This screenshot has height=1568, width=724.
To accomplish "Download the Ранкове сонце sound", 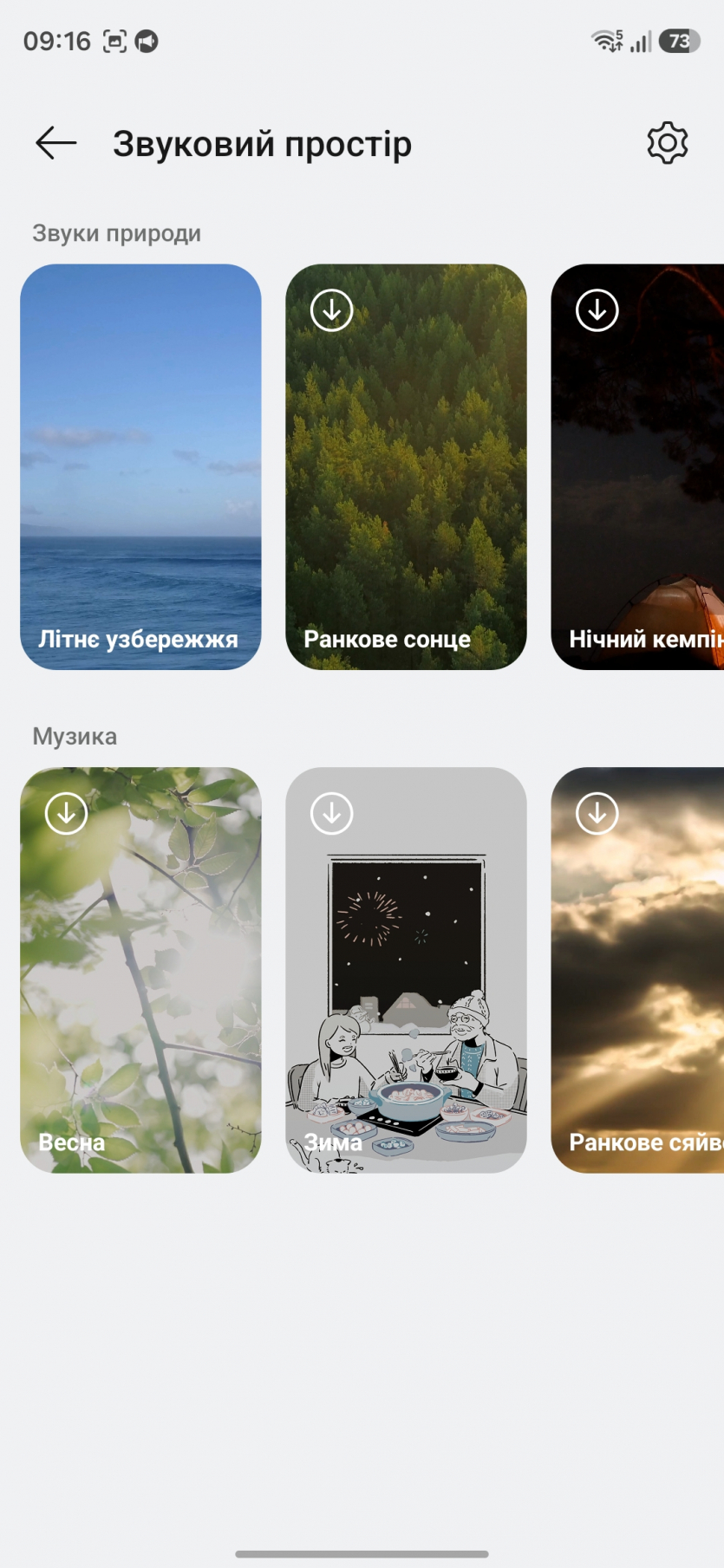I will point(332,310).
